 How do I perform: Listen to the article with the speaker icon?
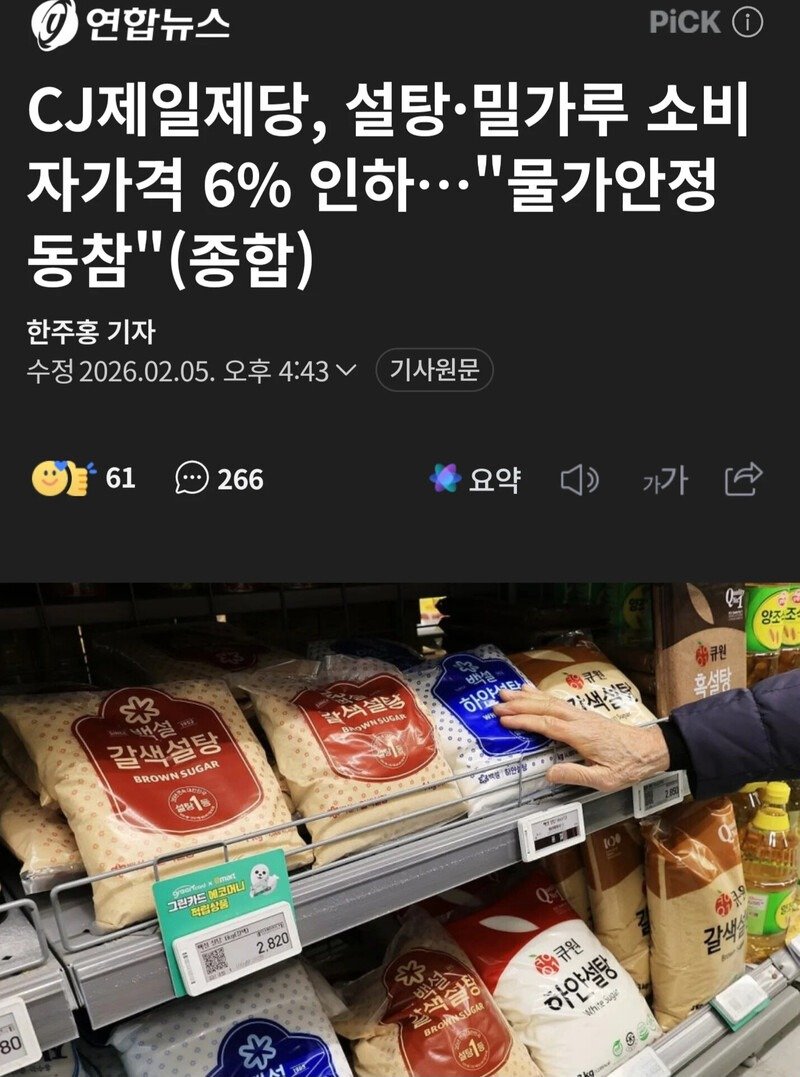579,480
